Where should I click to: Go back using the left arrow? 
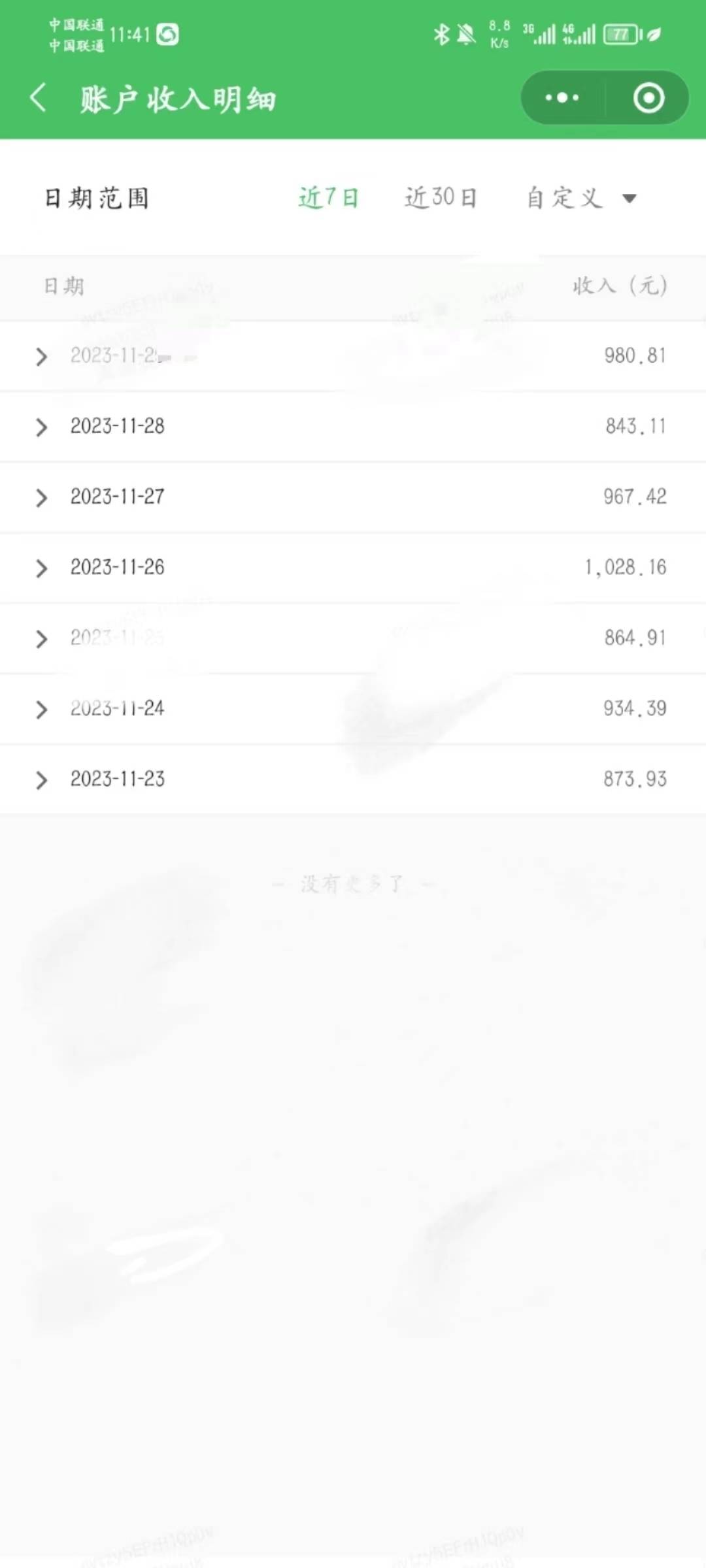point(39,98)
